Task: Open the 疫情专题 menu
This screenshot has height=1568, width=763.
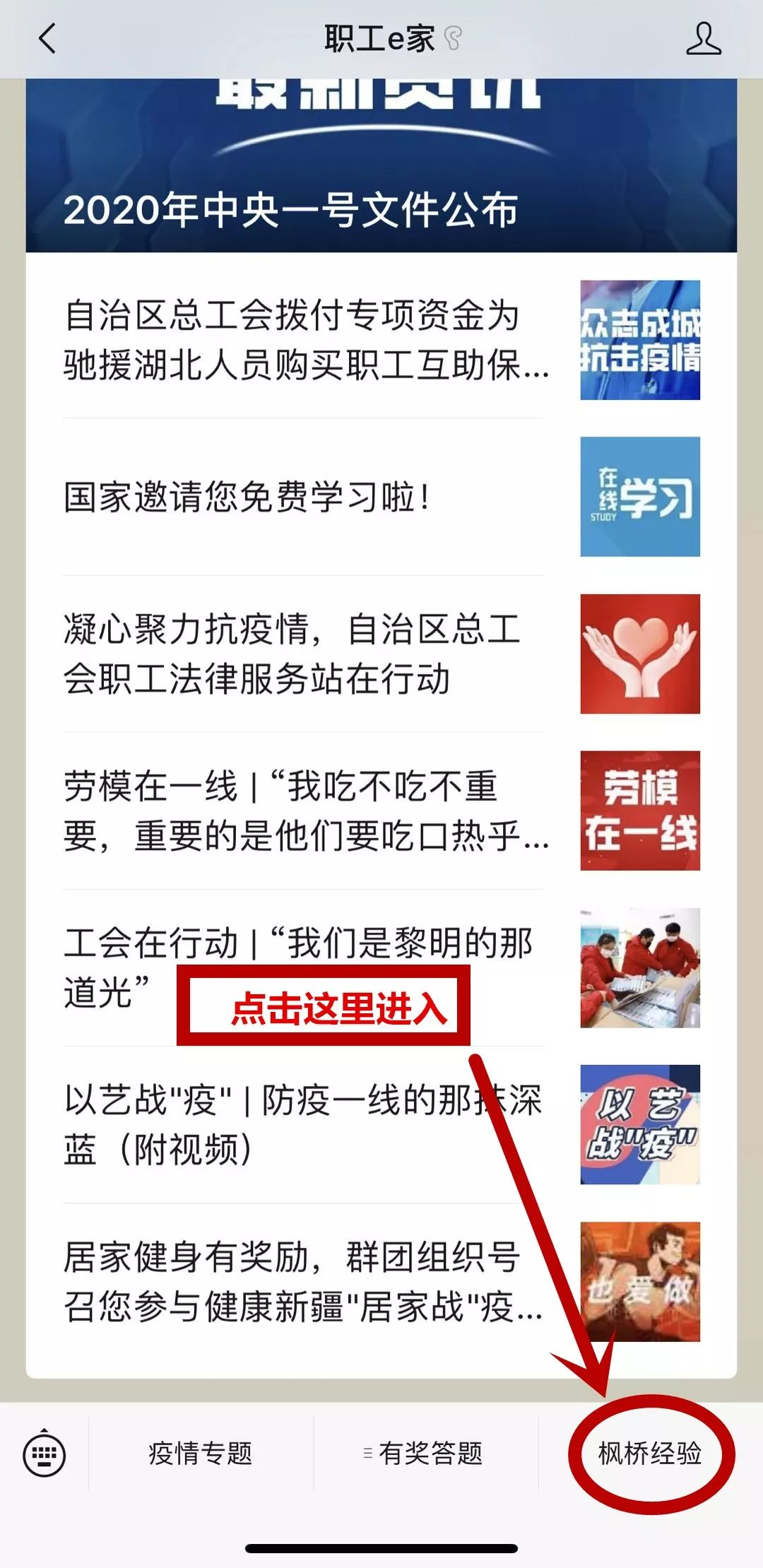Action: (201, 1454)
